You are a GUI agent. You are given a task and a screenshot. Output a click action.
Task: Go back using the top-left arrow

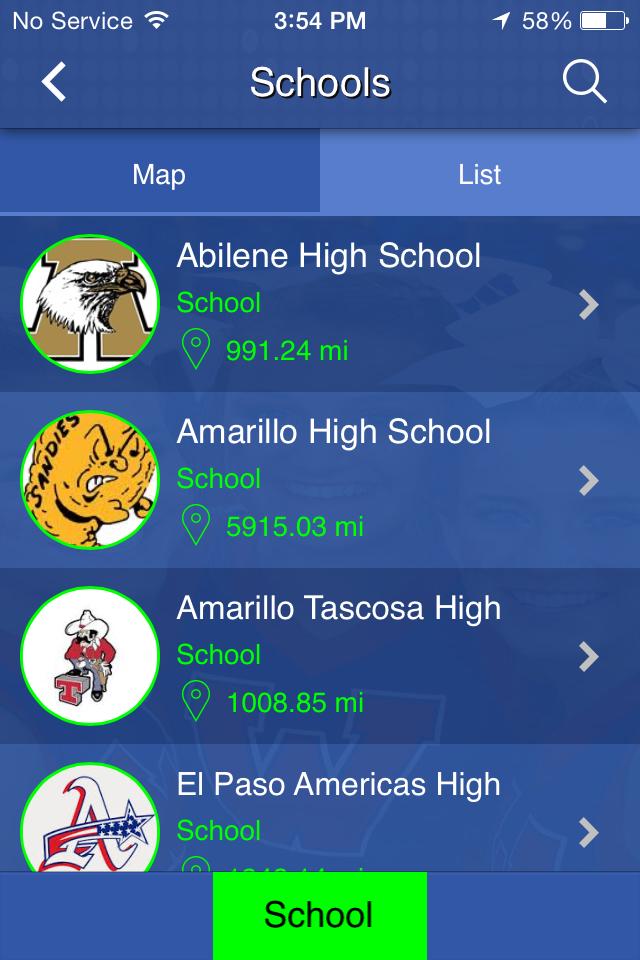pyautogui.click(x=54, y=82)
